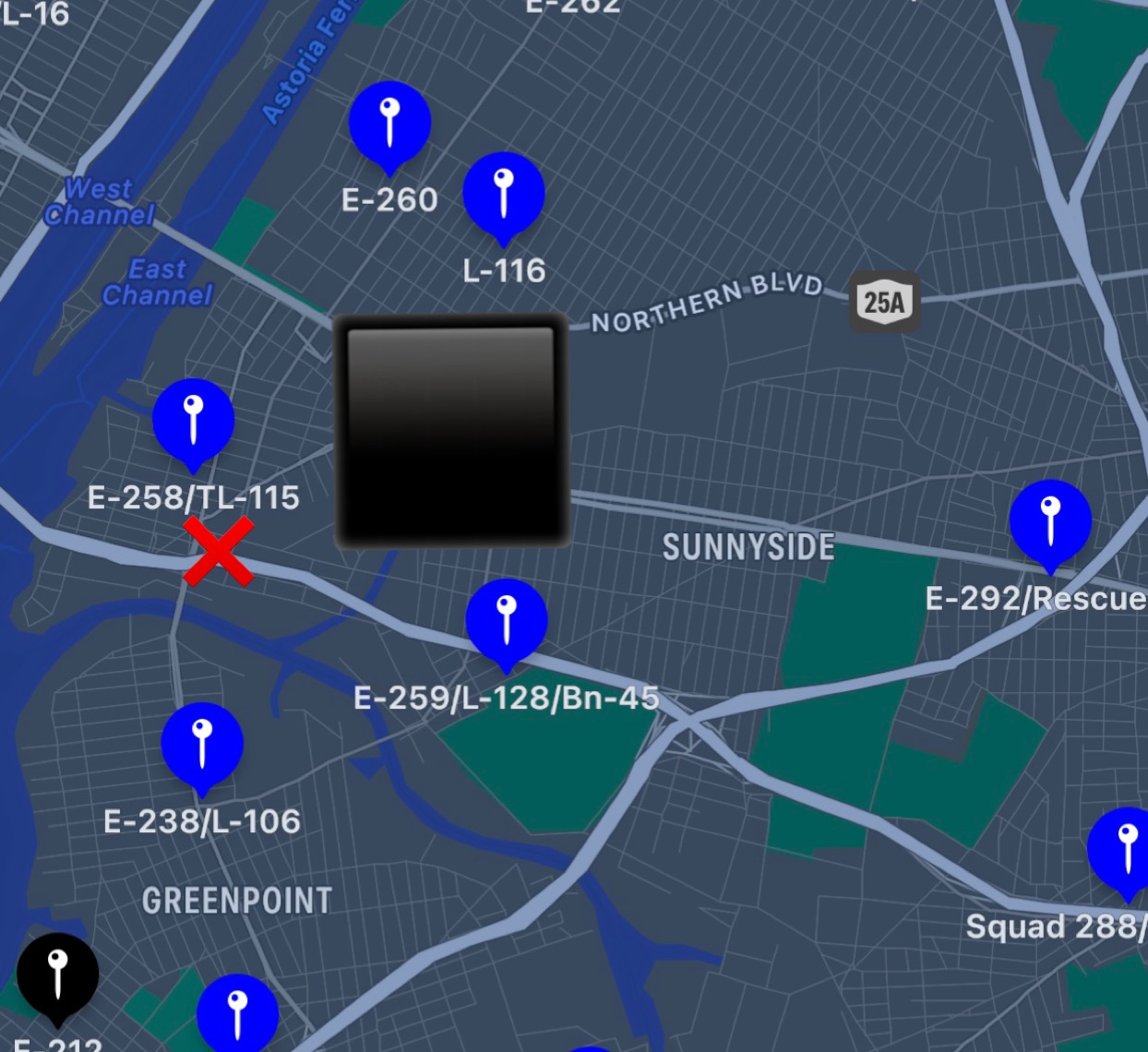Viewport: 1148px width, 1052px height.
Task: Select the E-259/L-128/Bn-45 map pin
Action: [506, 621]
